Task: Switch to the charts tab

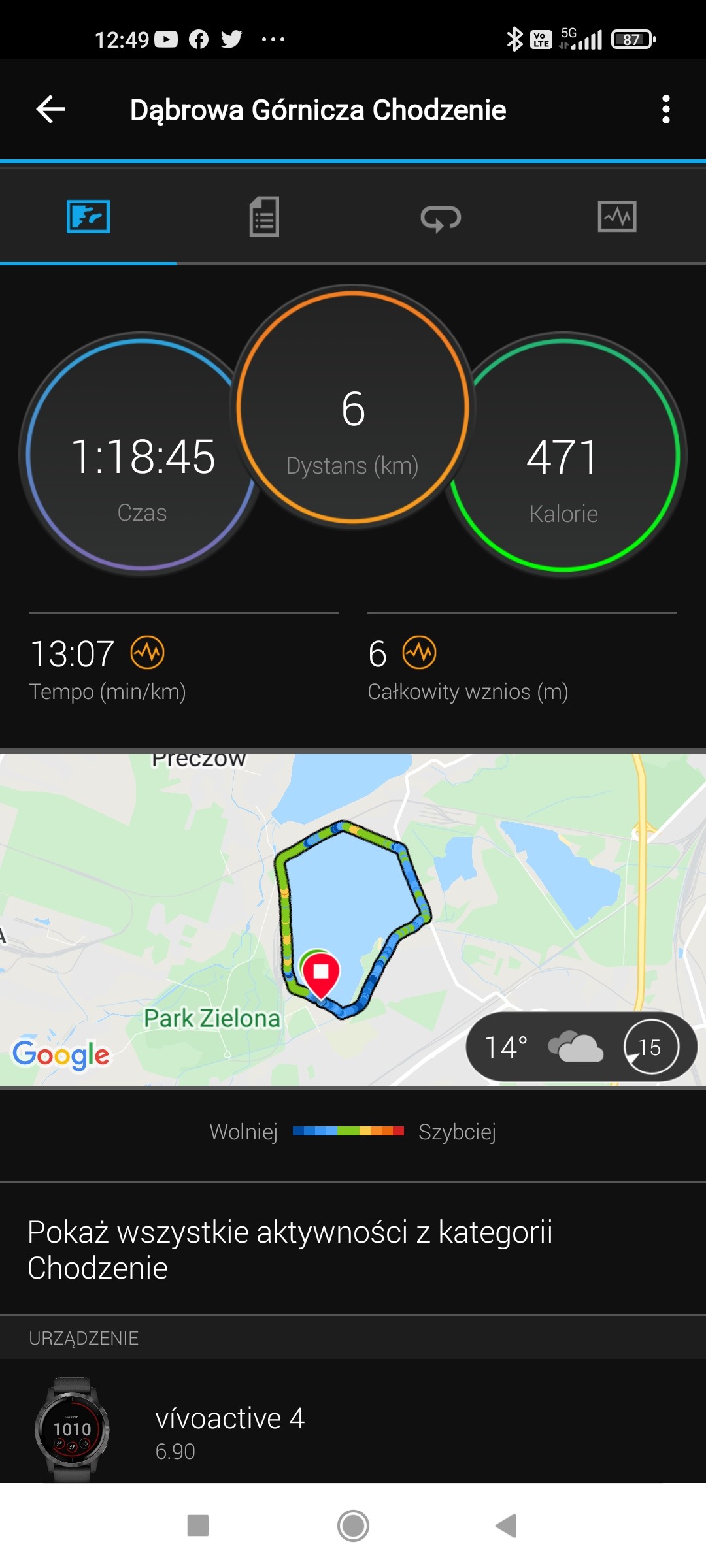Action: (617, 216)
